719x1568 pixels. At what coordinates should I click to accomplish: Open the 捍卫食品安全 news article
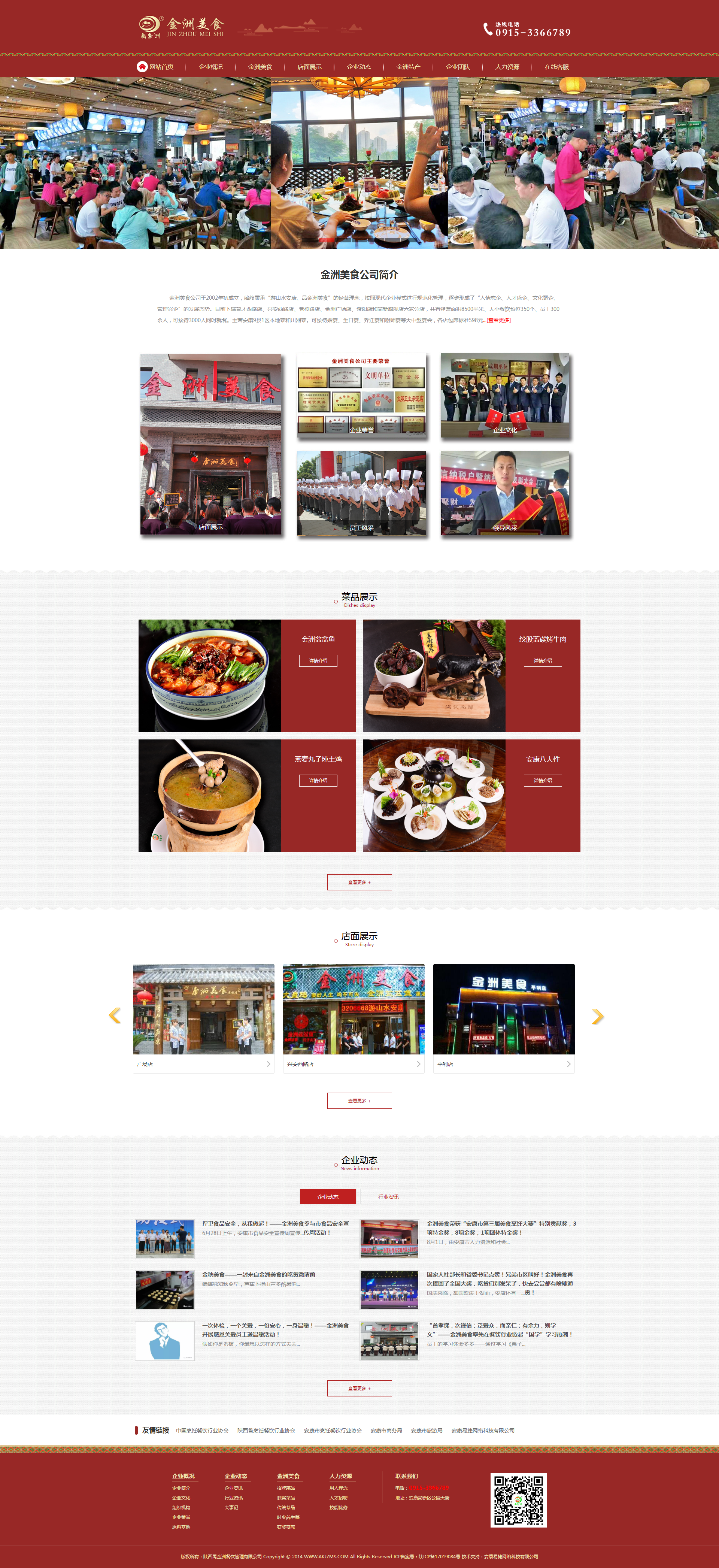point(275,1223)
